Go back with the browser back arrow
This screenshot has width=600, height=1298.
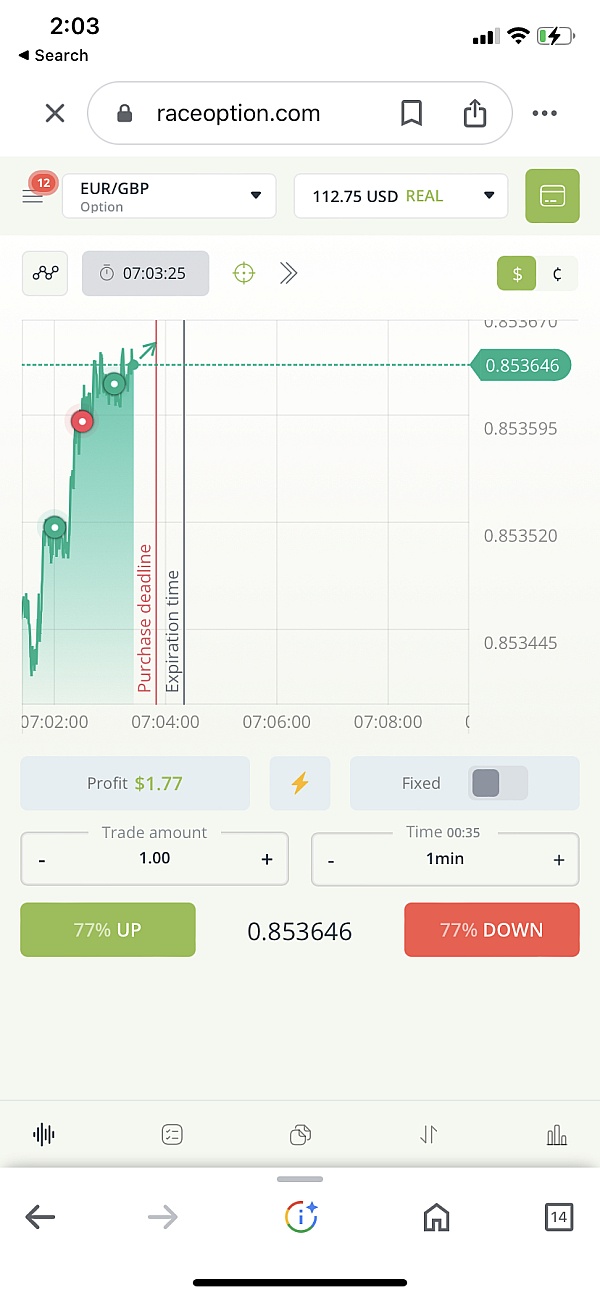pyautogui.click(x=40, y=1217)
